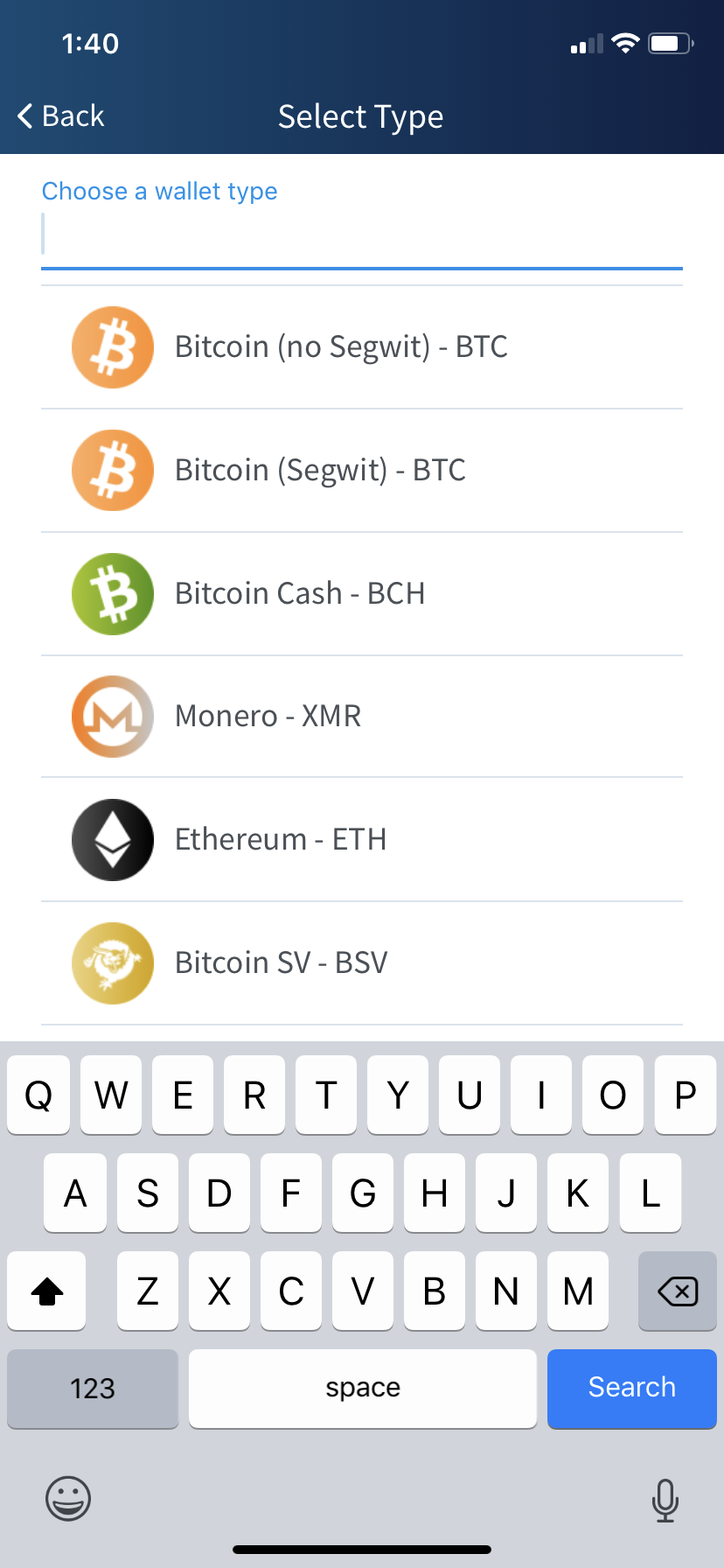The width and height of the screenshot is (724, 1568).
Task: Pick the Bitcoin Cash - BCH wallet
Action: click(x=362, y=594)
